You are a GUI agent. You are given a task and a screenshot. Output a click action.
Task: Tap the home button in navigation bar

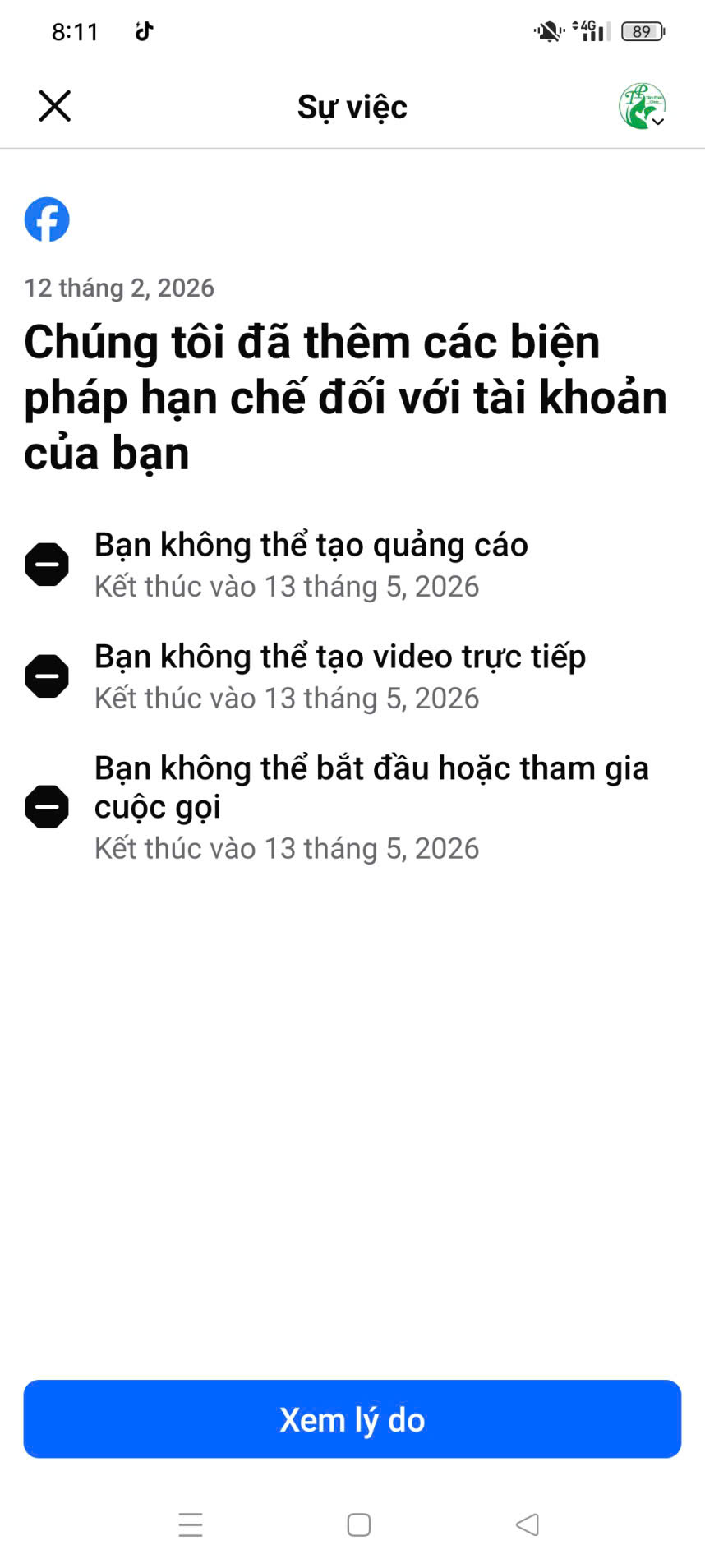[x=357, y=1524]
